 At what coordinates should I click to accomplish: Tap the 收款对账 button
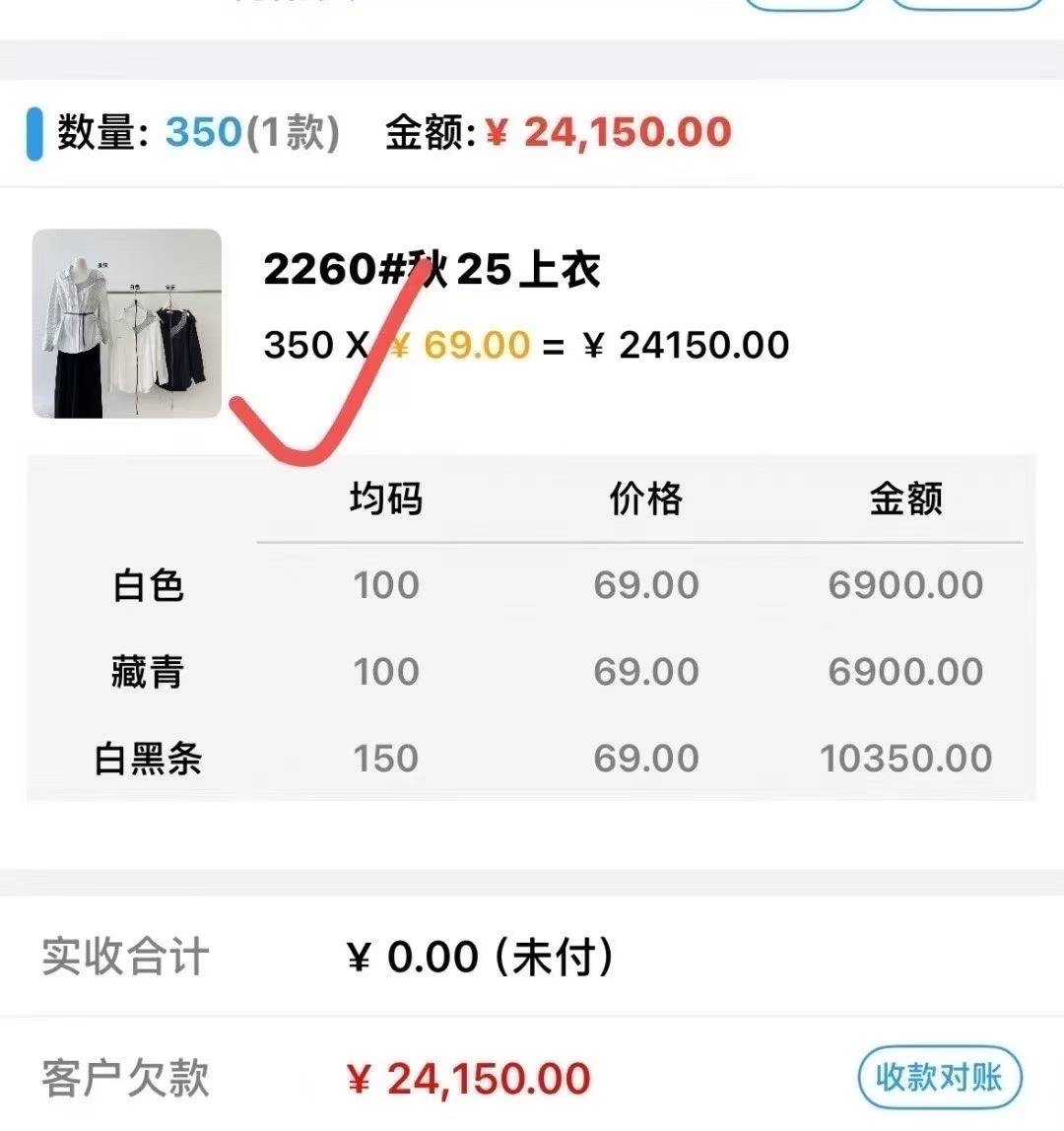[x=938, y=1077]
